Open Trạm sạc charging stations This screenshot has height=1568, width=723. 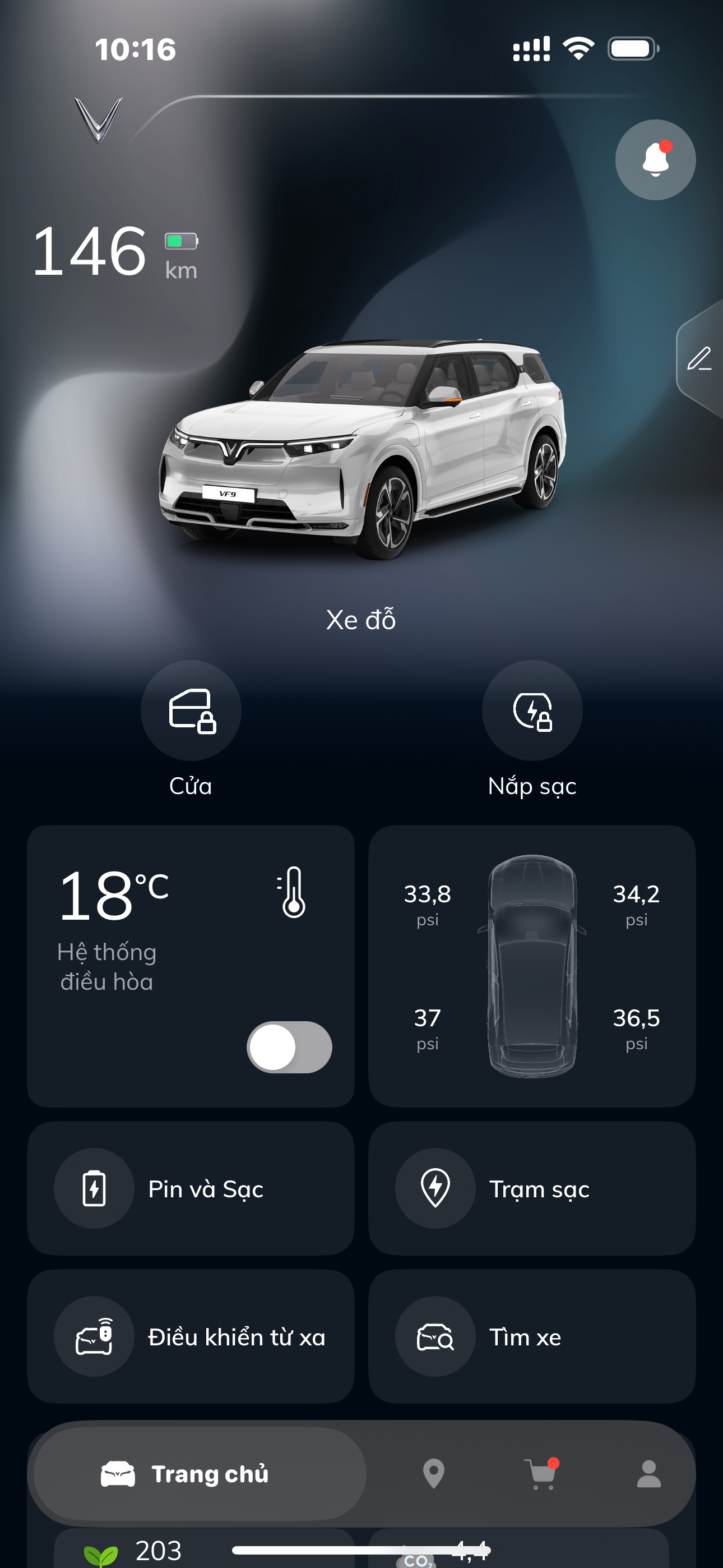[x=532, y=1188]
